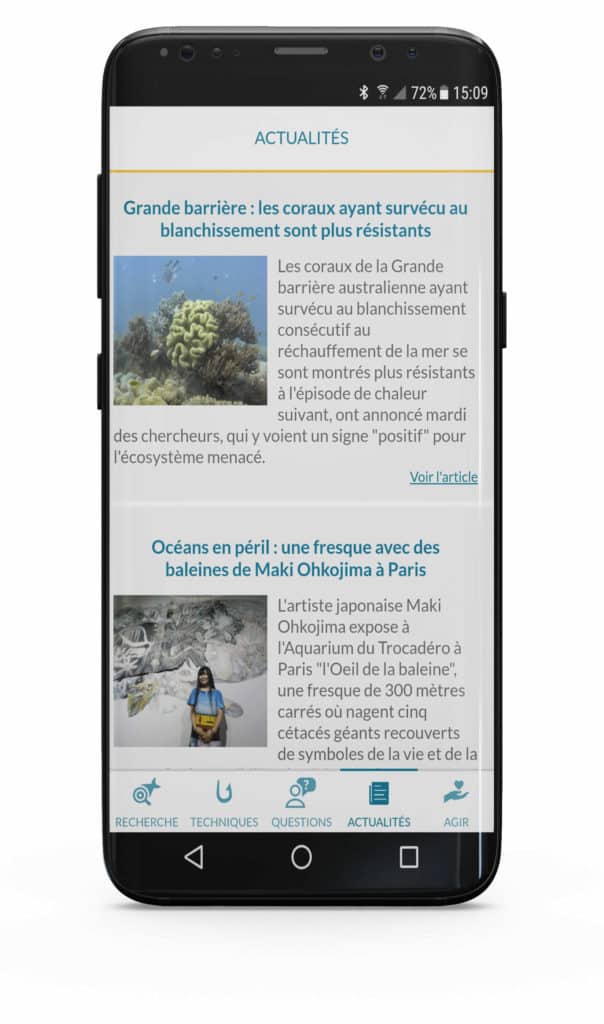Go to the home screen
The image size is (604, 1024).
301,857
